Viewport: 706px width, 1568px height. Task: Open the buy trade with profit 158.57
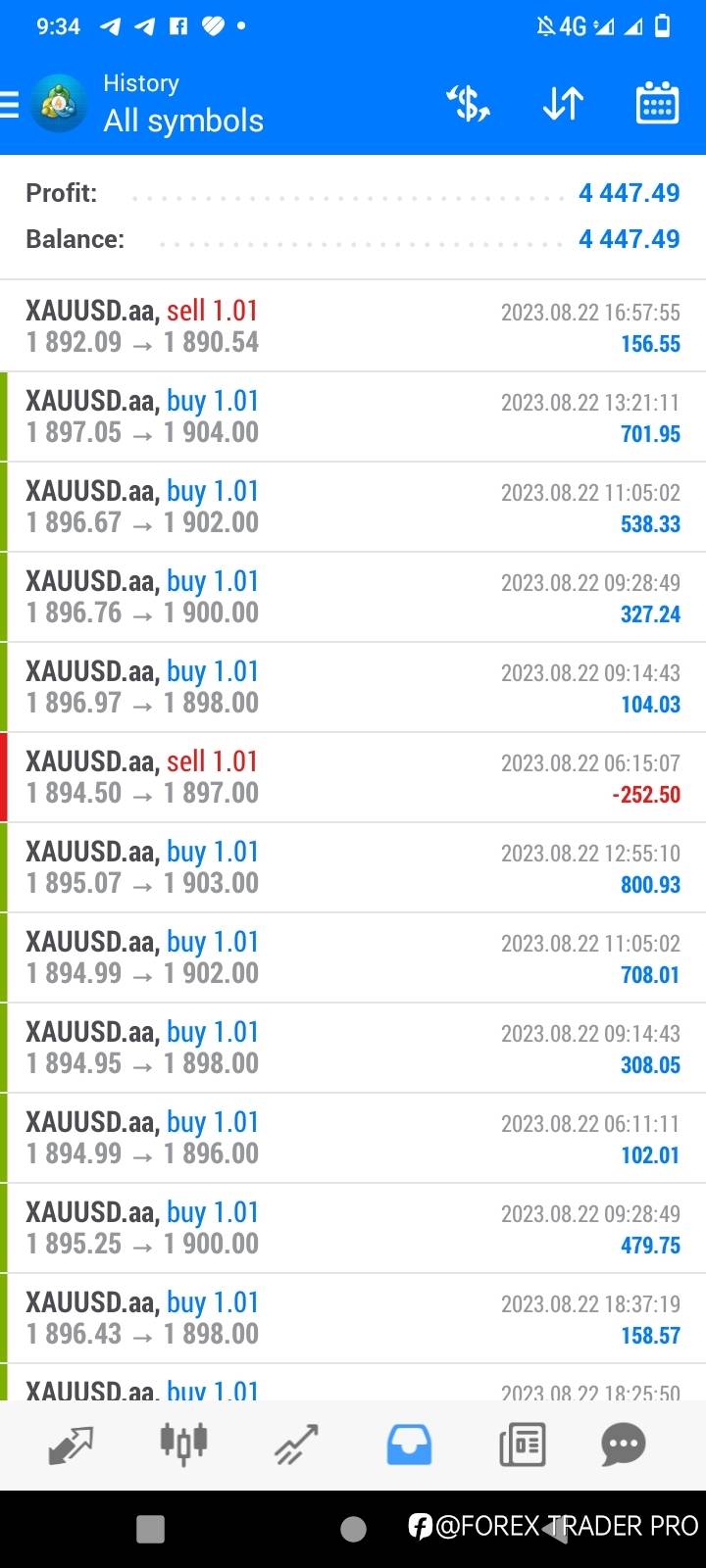click(353, 1318)
